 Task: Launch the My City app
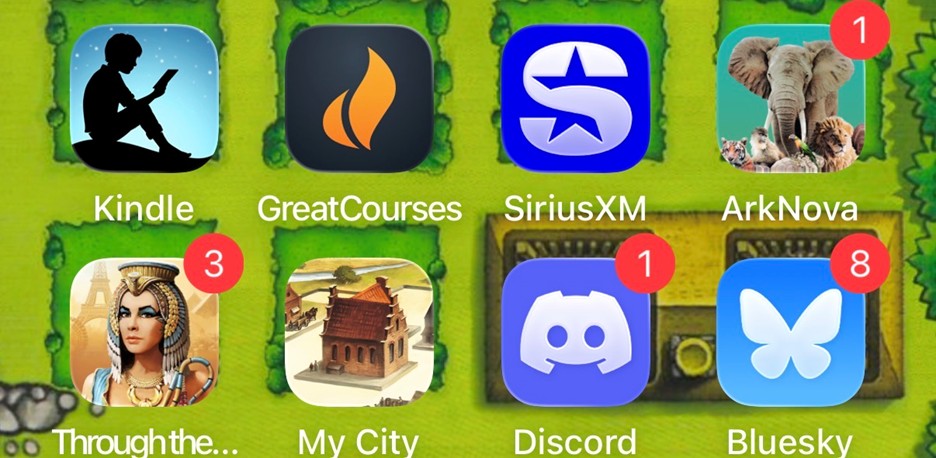click(359, 332)
